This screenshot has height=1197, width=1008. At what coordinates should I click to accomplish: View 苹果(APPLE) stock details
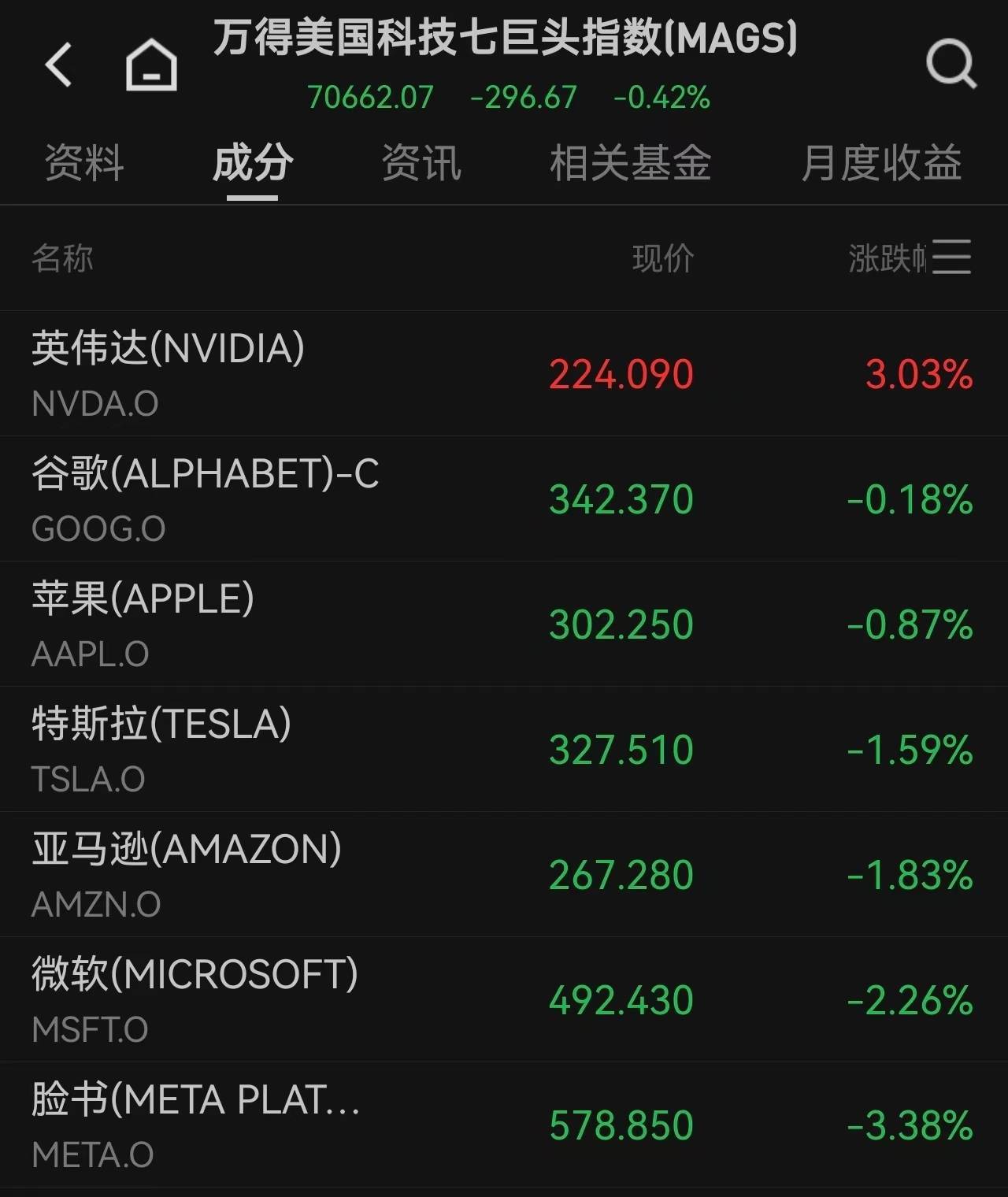(504, 624)
